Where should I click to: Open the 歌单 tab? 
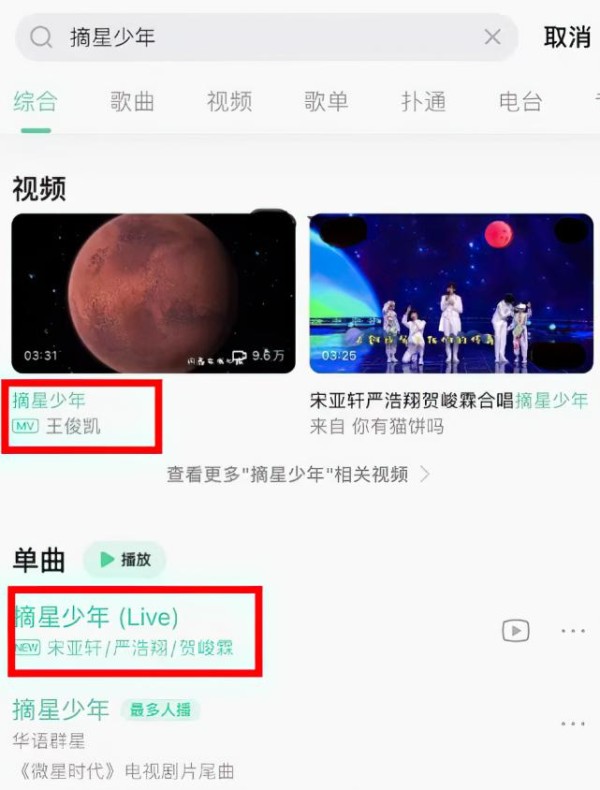pyautogui.click(x=326, y=101)
